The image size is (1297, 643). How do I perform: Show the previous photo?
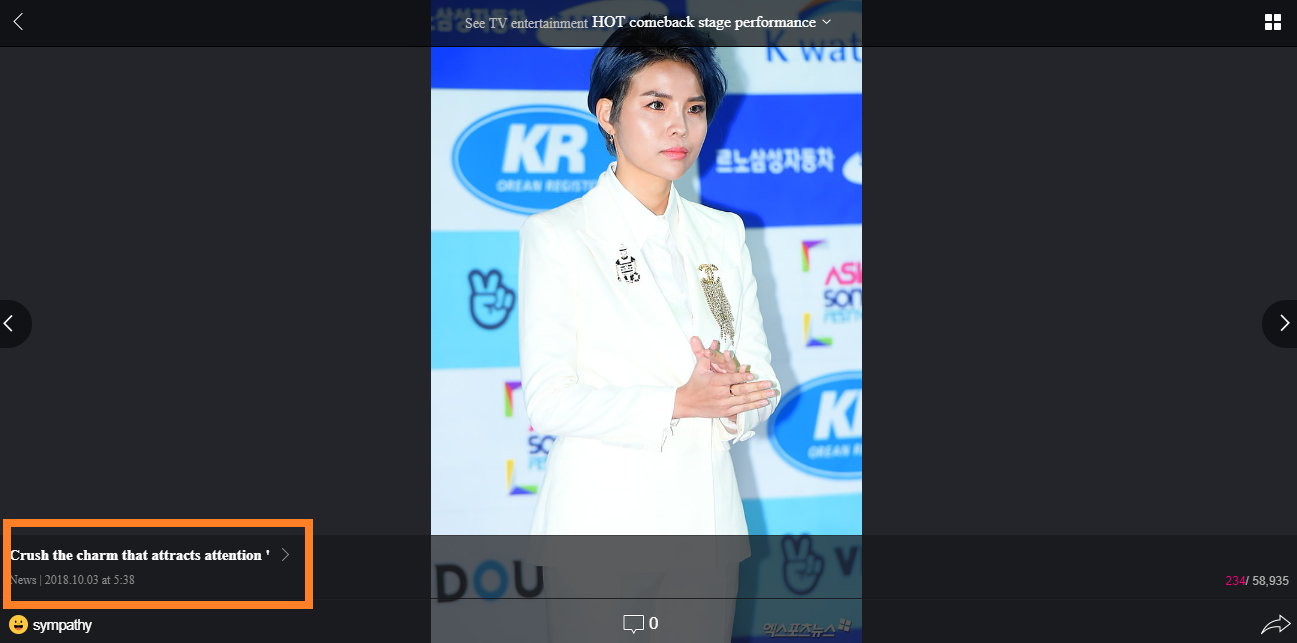tap(11, 323)
